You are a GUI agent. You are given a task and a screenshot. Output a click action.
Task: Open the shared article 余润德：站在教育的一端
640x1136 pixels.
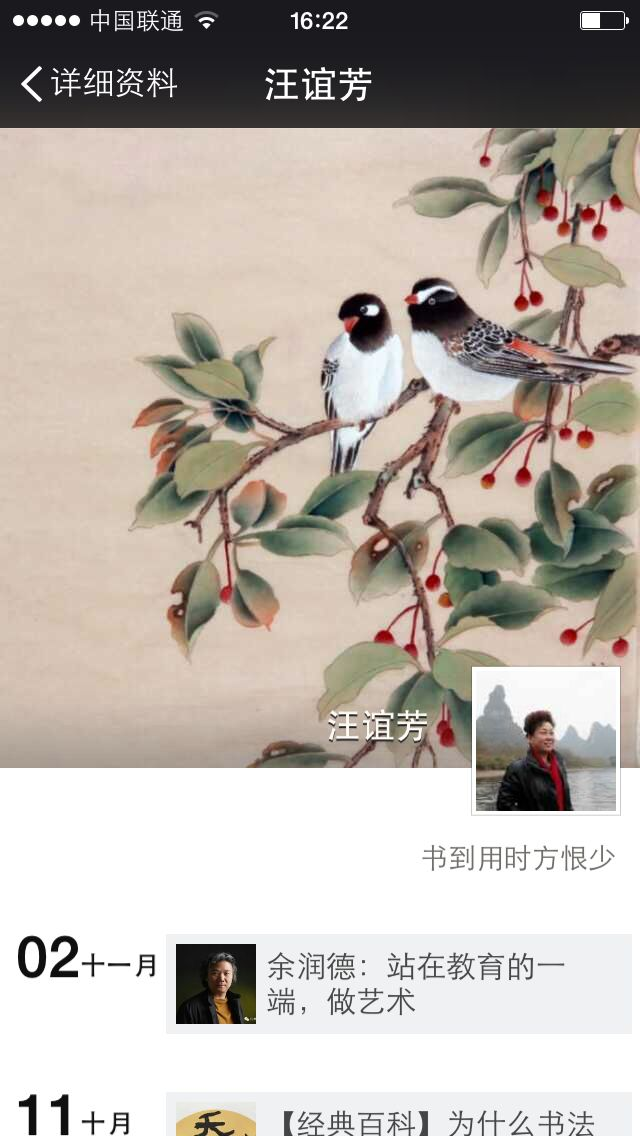399,984
